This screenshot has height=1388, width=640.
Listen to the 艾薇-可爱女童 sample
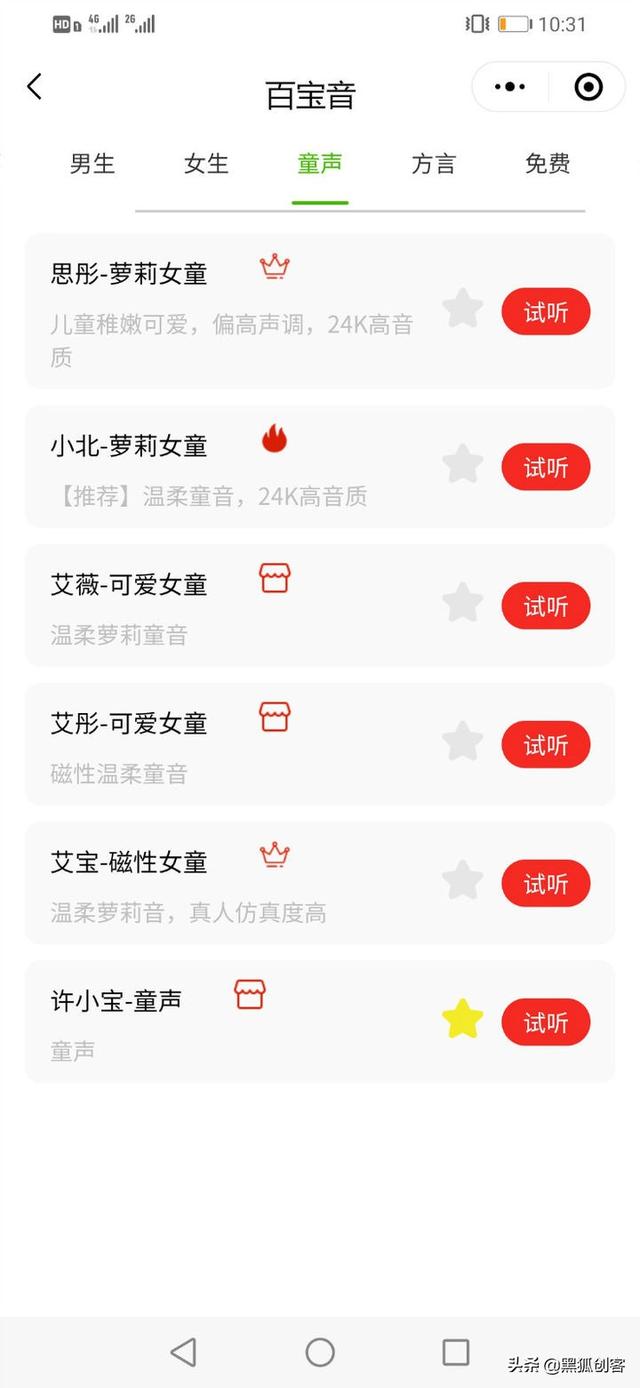click(x=546, y=606)
